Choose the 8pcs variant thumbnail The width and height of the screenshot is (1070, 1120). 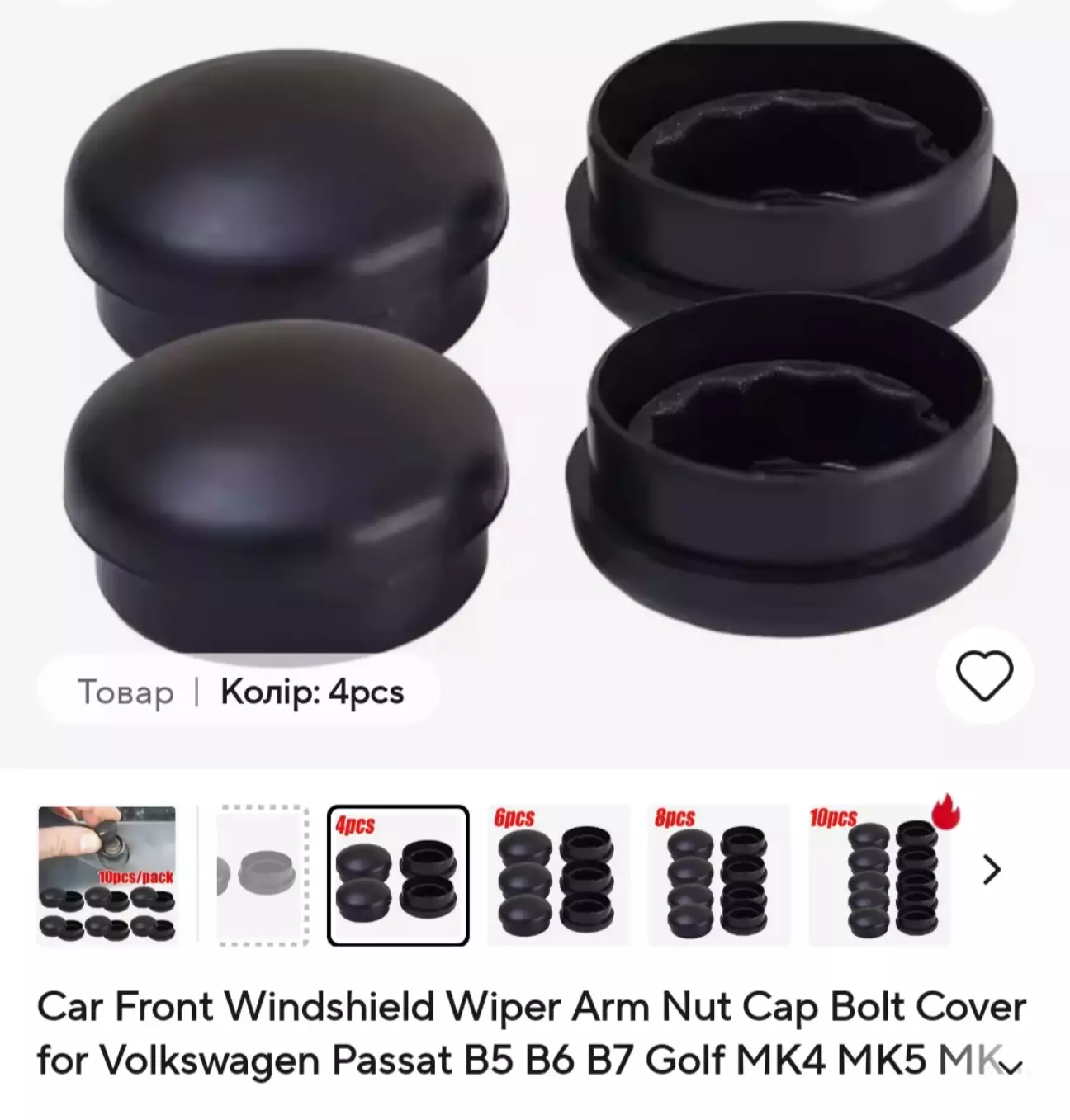(x=718, y=875)
